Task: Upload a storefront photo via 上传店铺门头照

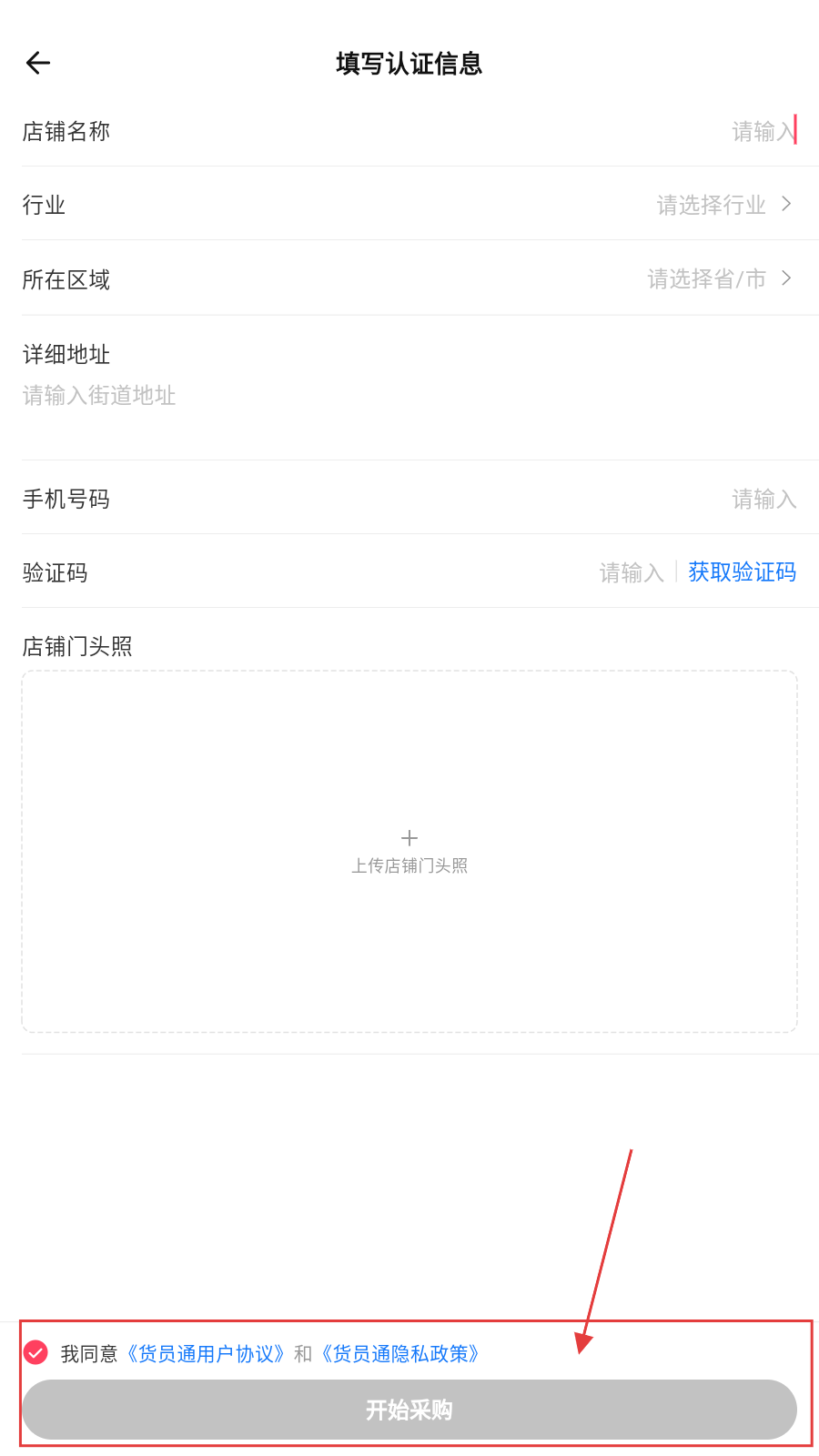Action: click(x=409, y=851)
